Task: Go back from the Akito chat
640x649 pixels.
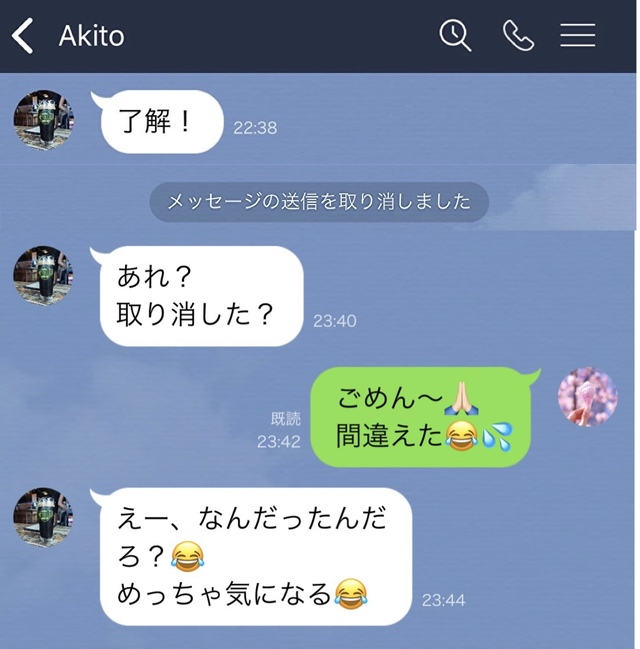Action: pyautogui.click(x=23, y=36)
